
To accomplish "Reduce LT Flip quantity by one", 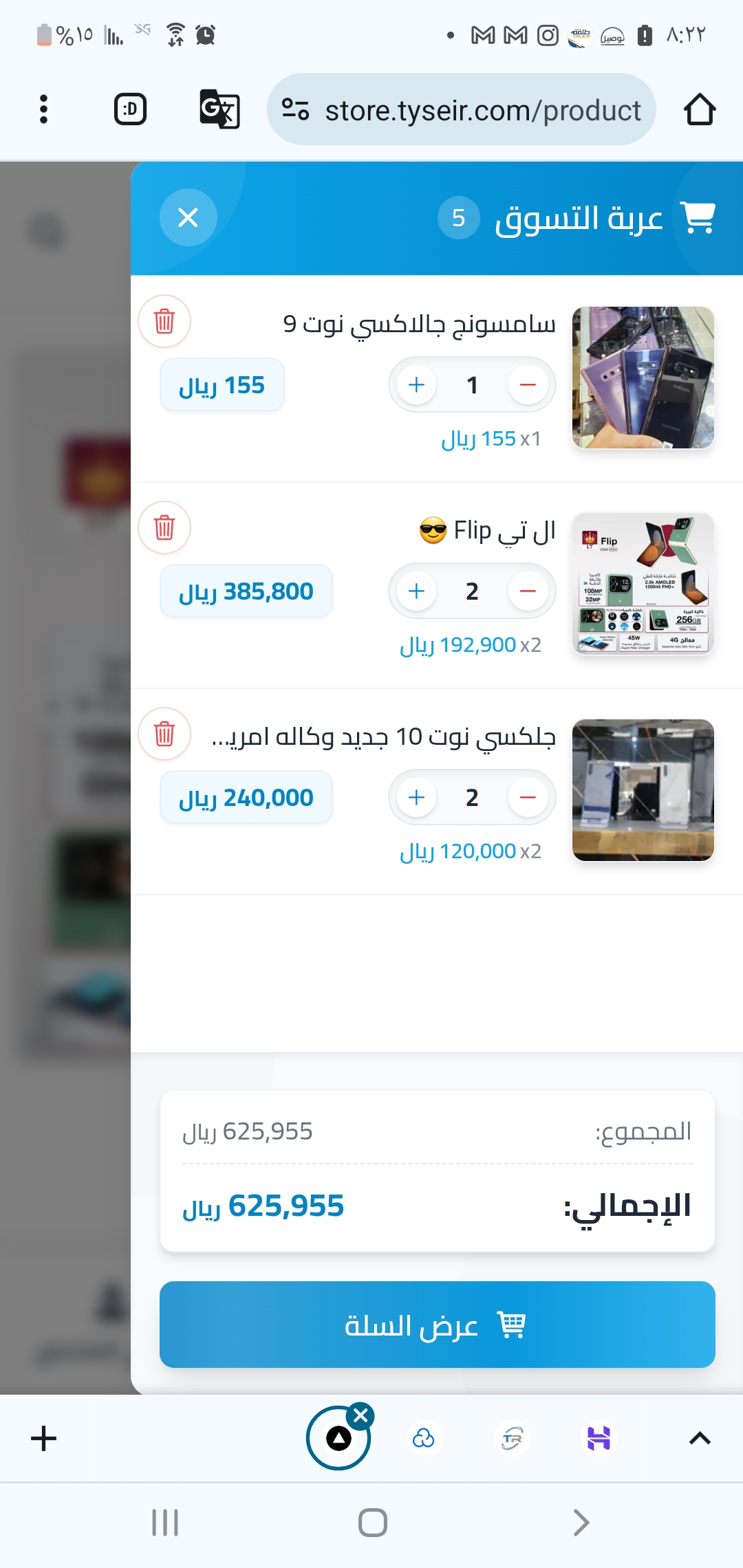I will 528,591.
